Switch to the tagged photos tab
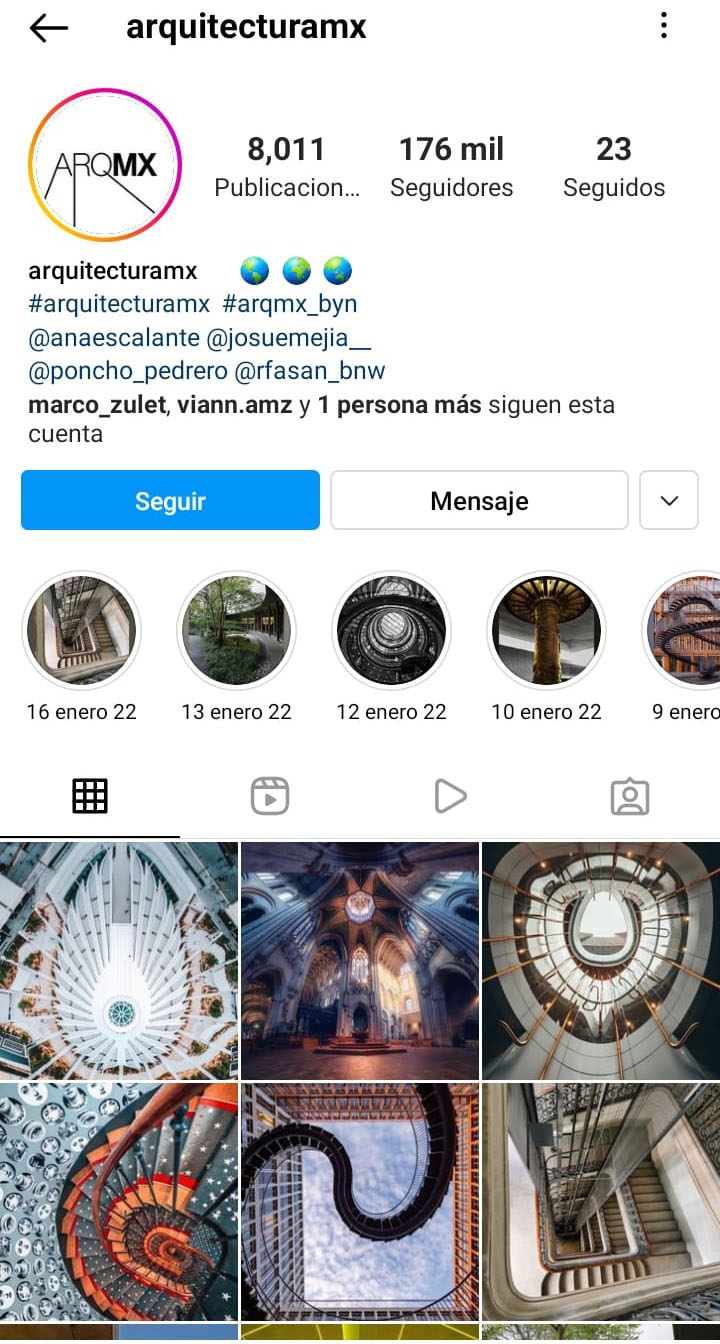 coord(630,797)
